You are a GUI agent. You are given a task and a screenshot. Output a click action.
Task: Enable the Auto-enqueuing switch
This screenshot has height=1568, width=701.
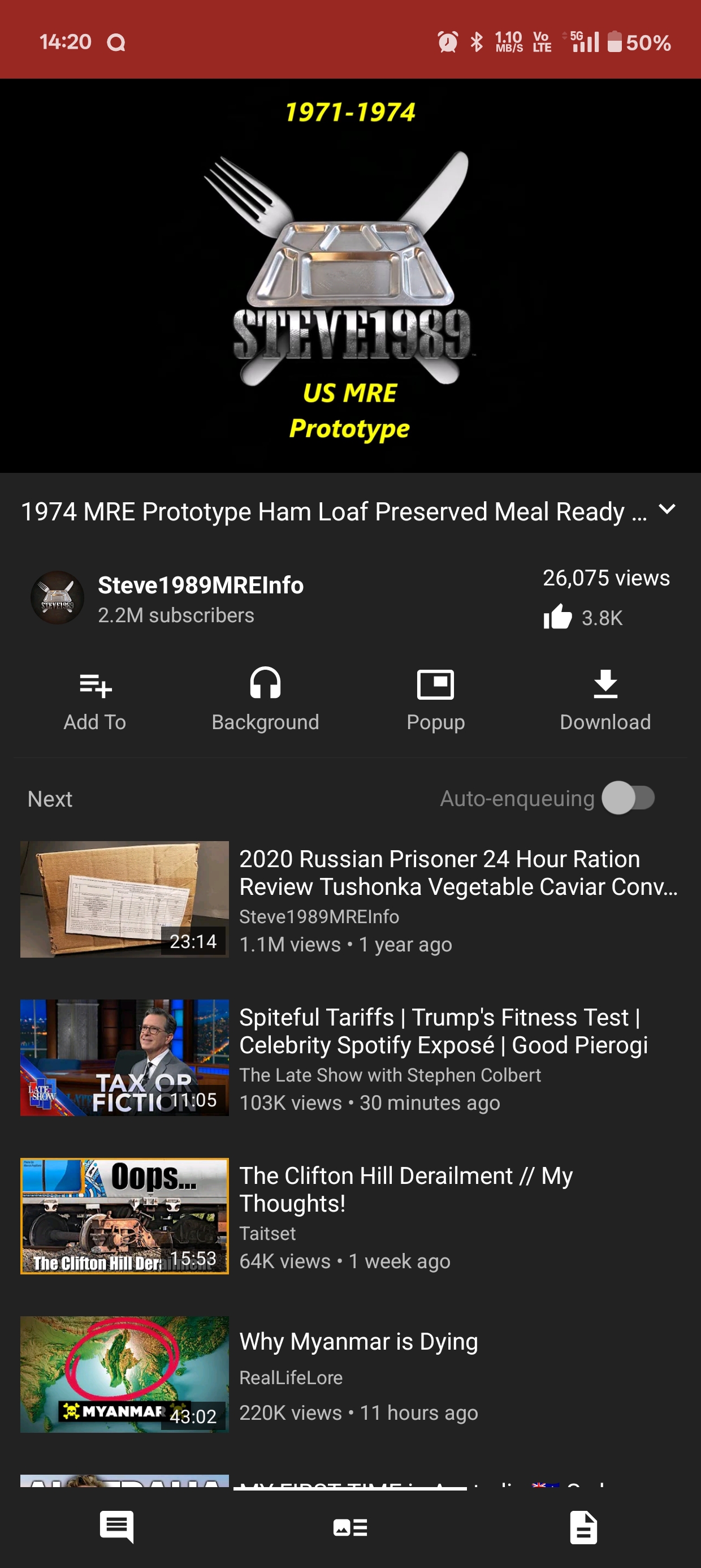tap(629, 798)
